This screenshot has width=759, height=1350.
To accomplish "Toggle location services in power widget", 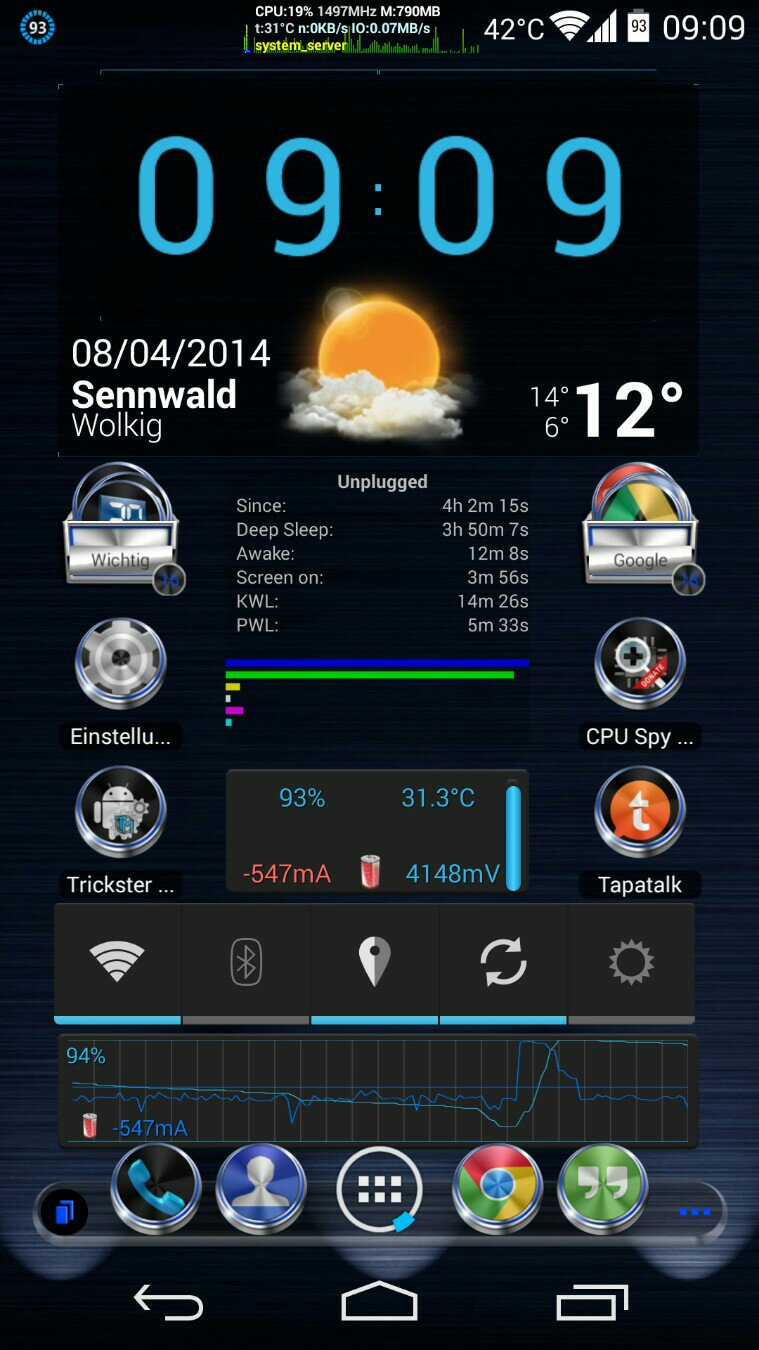I will (374, 962).
